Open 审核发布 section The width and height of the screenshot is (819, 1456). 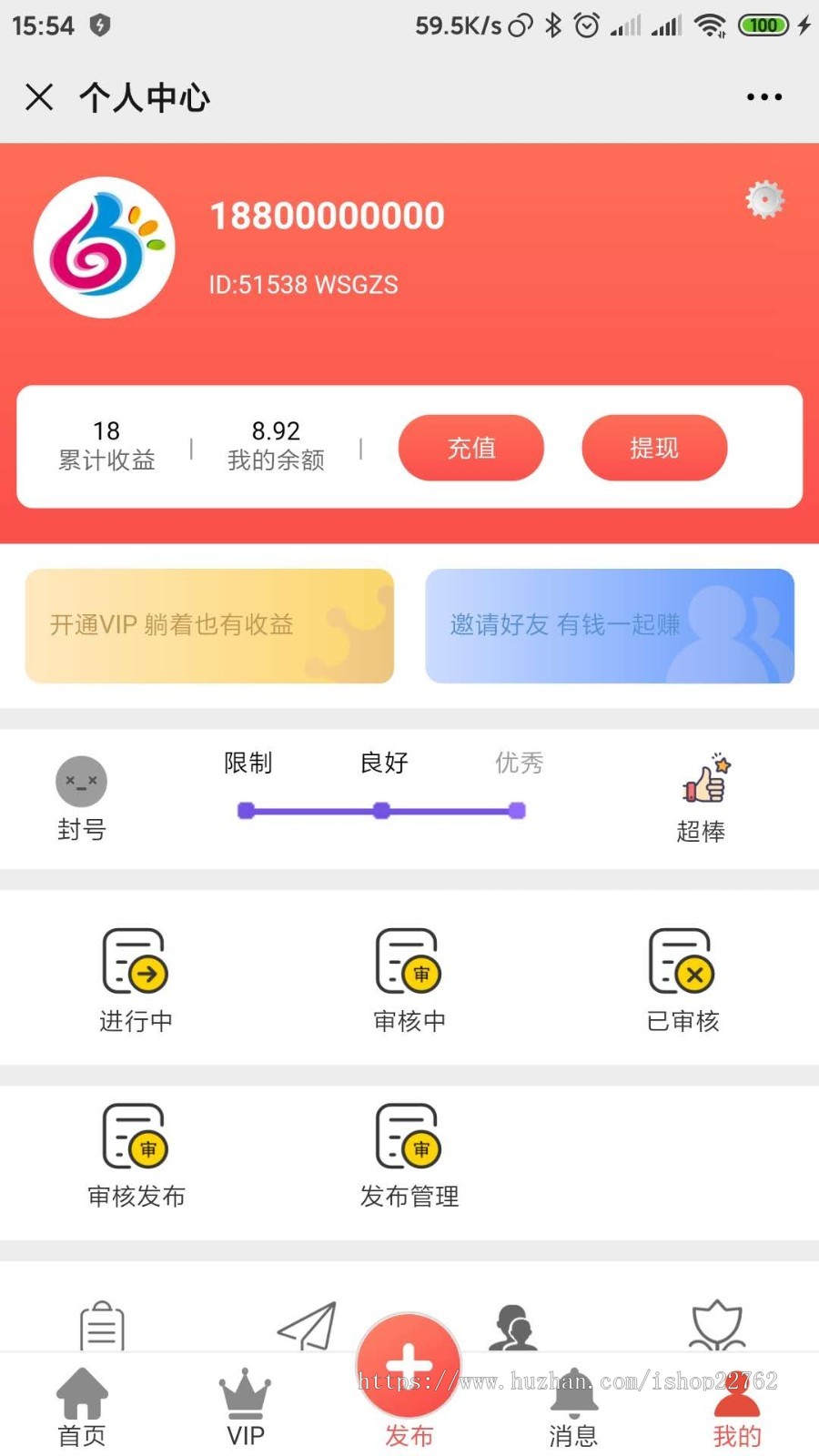[136, 1156]
